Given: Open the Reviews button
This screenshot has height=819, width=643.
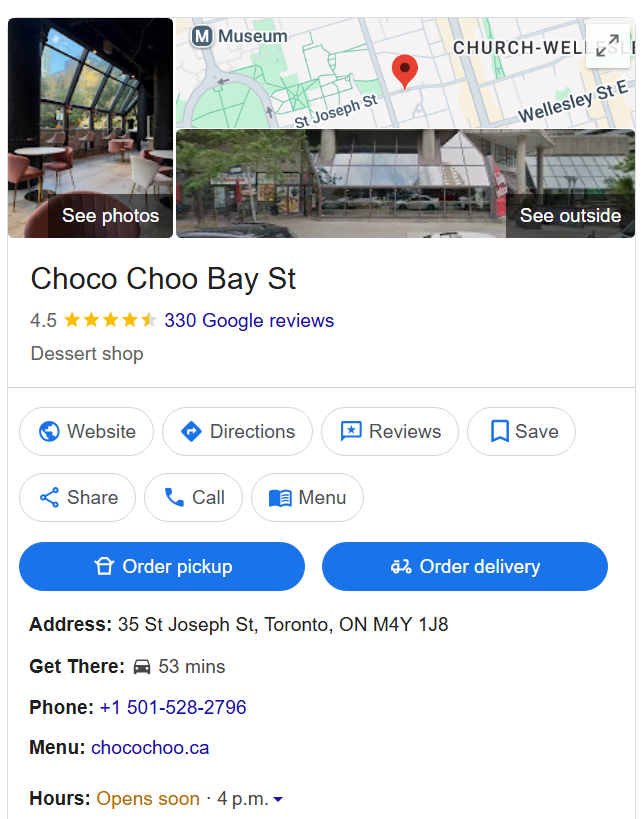Looking at the screenshot, I should 390,432.
